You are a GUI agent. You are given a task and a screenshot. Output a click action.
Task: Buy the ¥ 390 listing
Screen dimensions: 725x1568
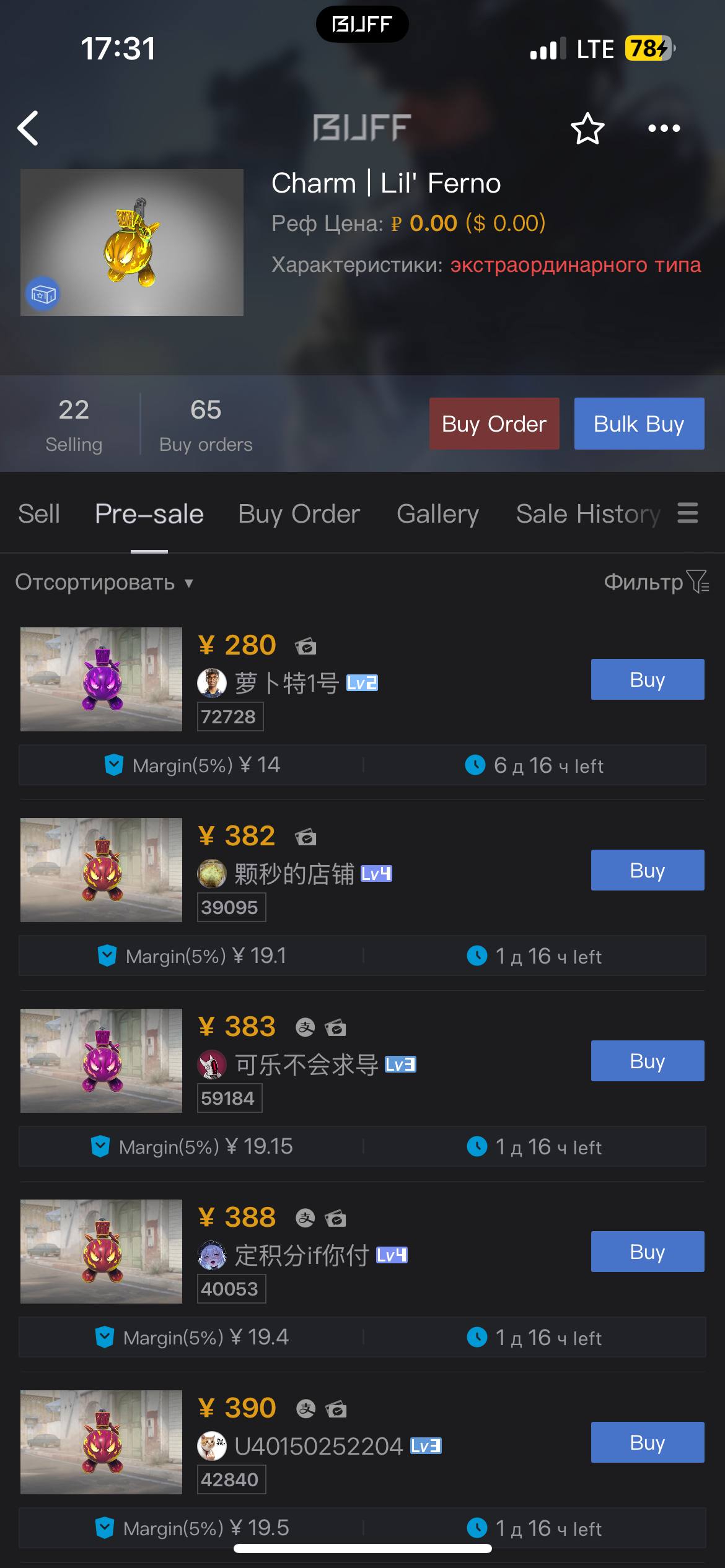pos(647,1442)
